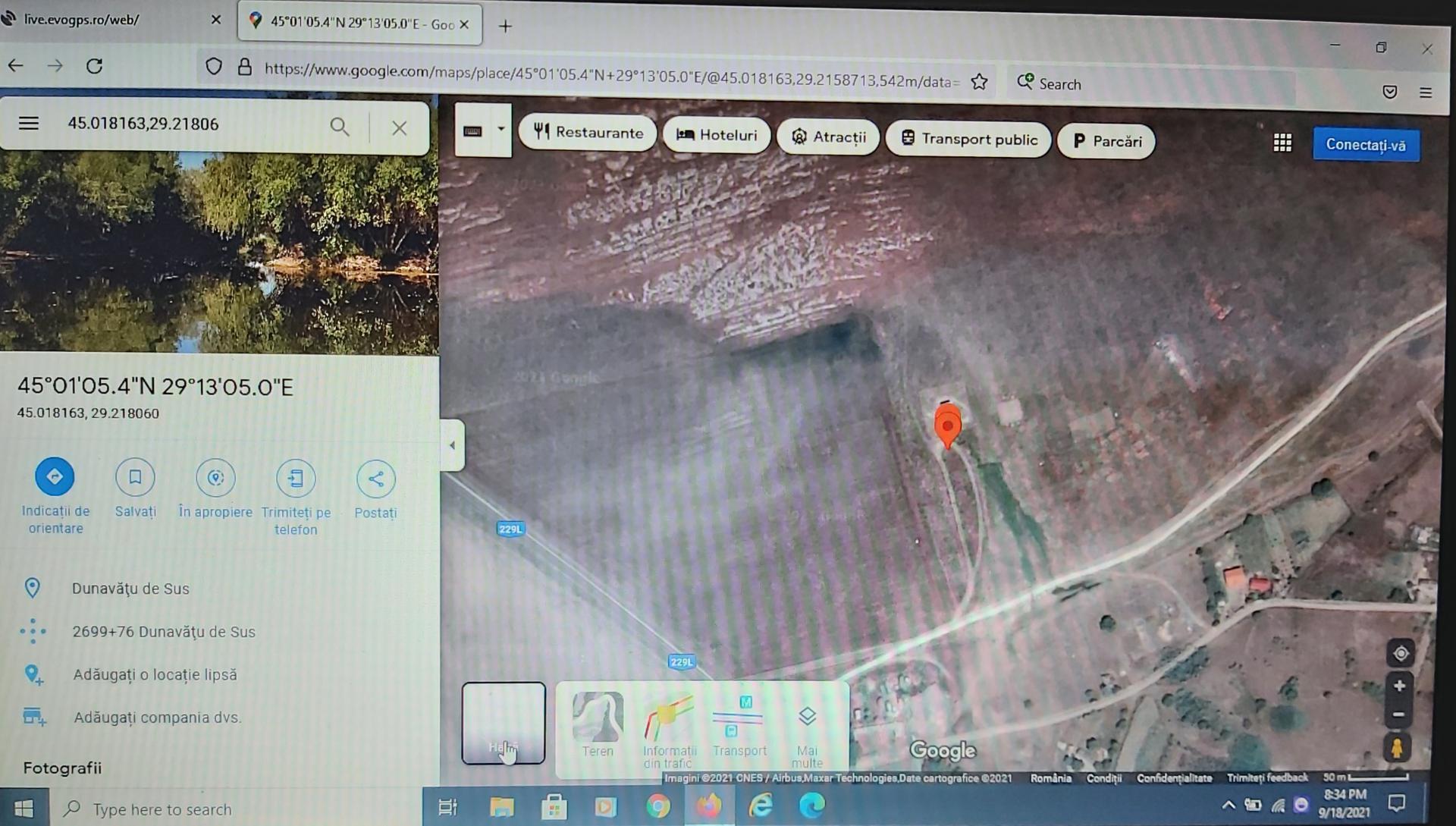The image size is (1456, 826).
Task: Tap the blue Conectați-vă sign-in button
Action: [x=1365, y=145]
